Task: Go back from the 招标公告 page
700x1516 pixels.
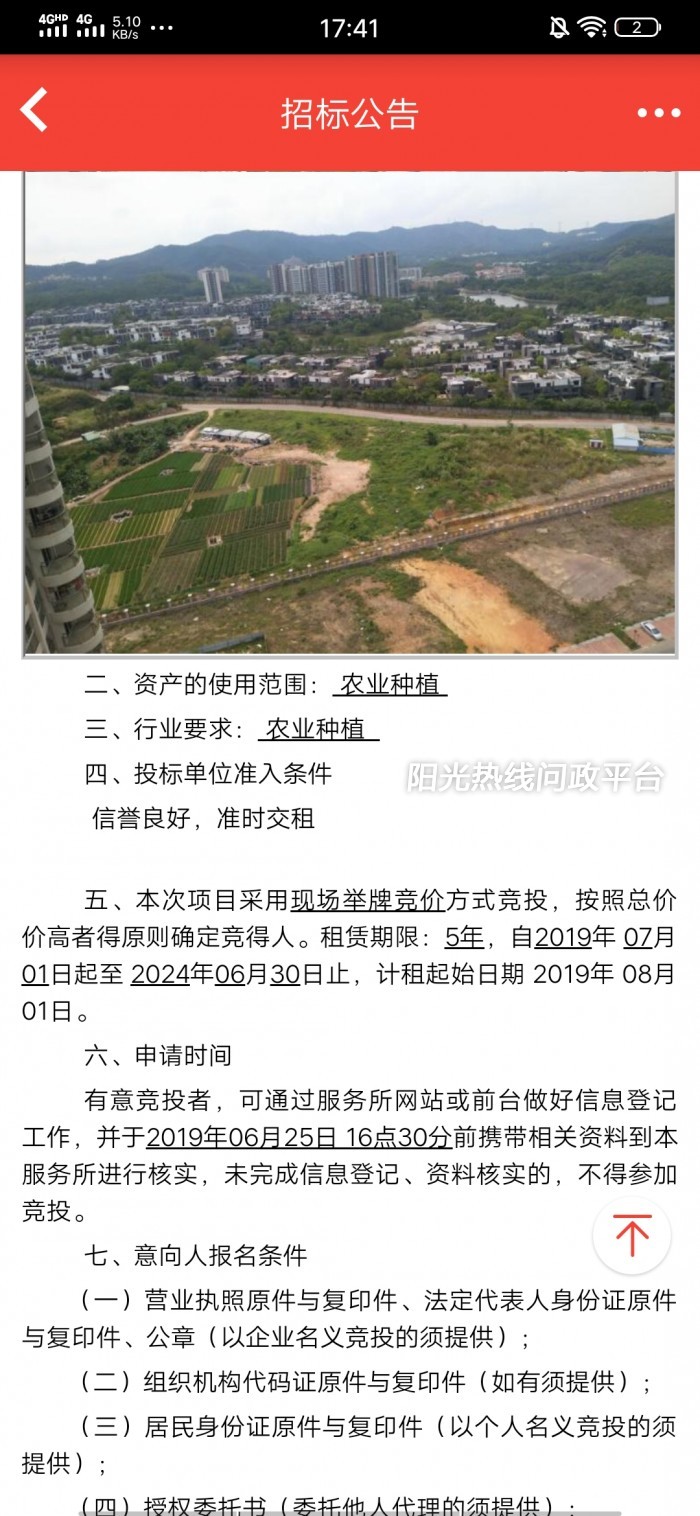Action: (34, 111)
